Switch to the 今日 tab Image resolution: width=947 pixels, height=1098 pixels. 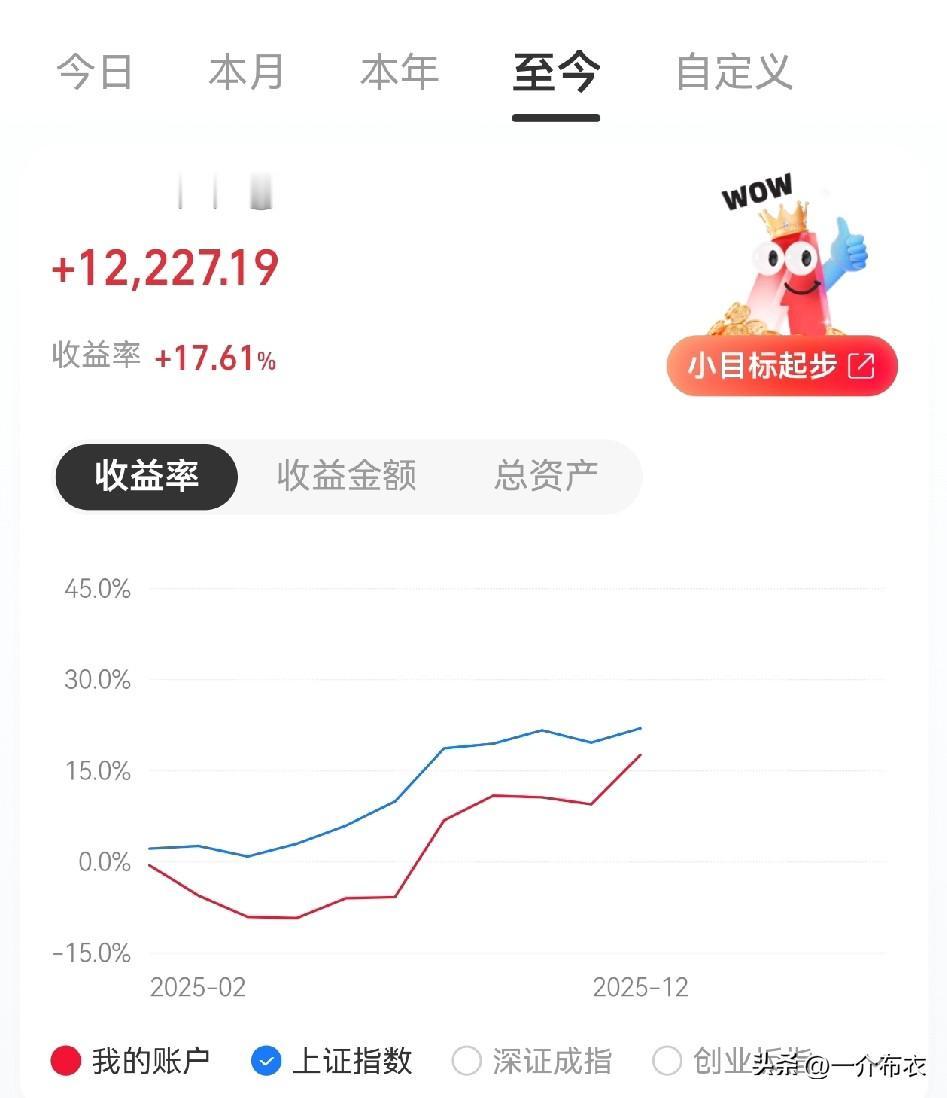click(x=94, y=72)
